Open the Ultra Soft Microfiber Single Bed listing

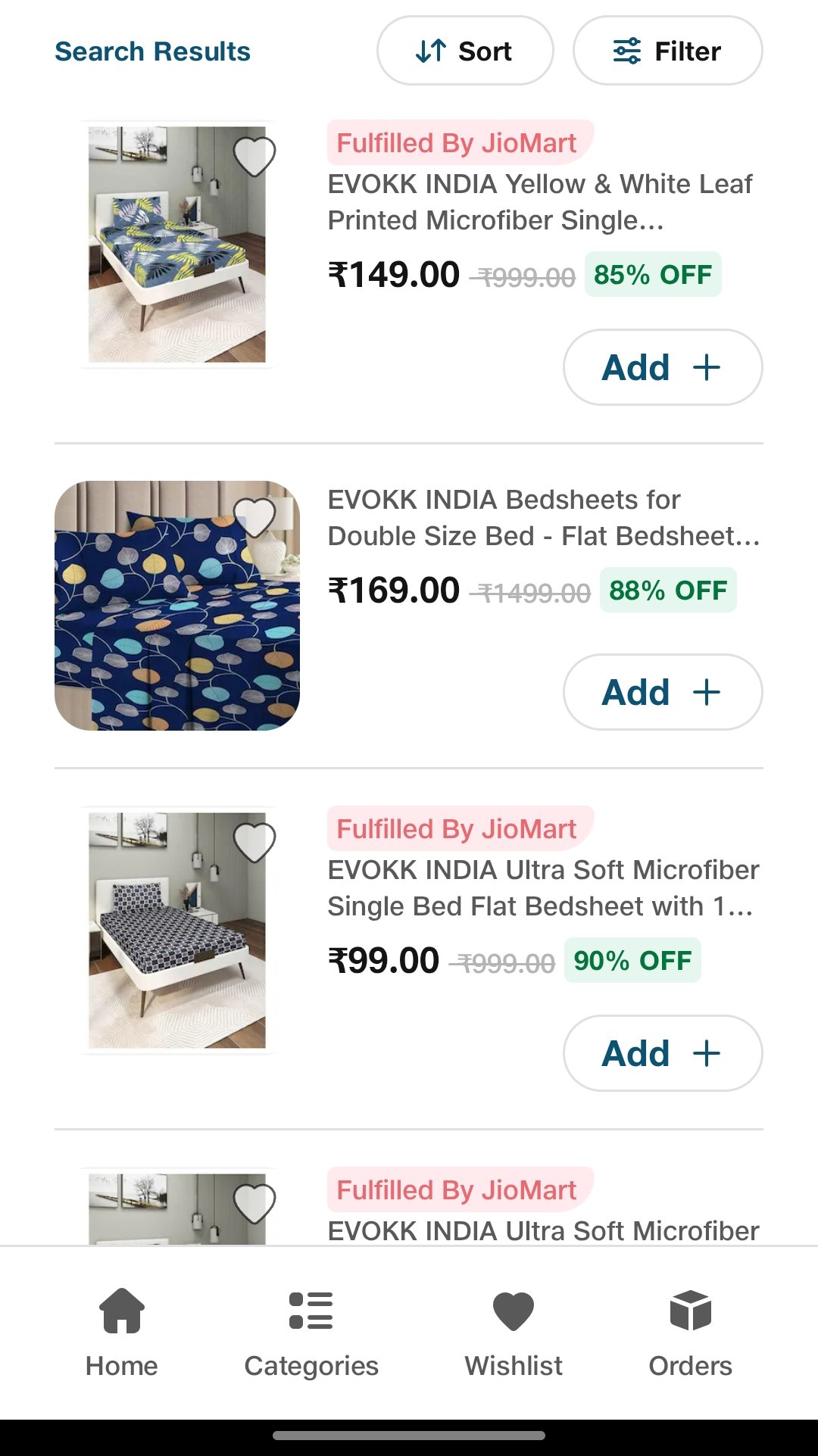click(542, 888)
